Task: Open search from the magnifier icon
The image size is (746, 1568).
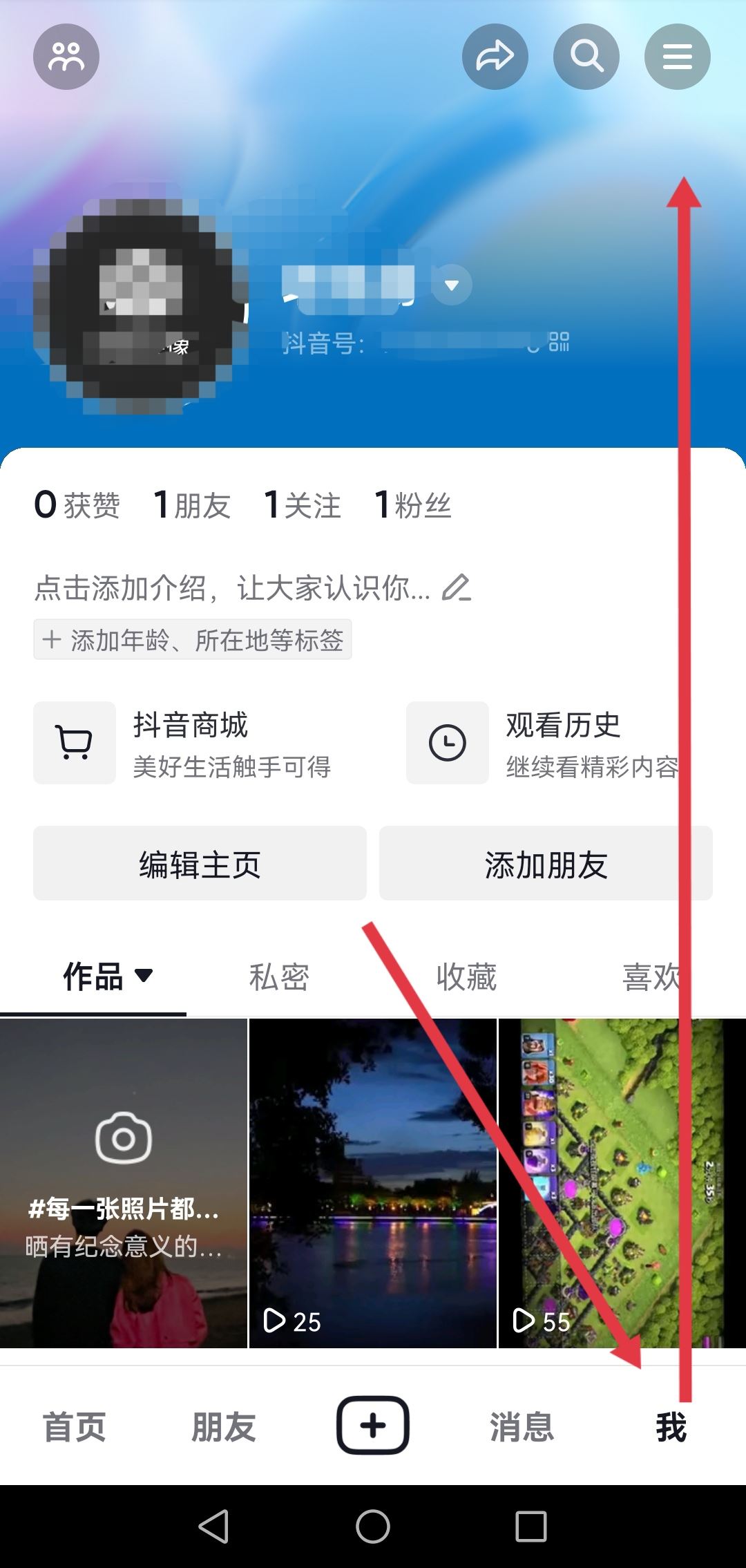Action: [586, 56]
